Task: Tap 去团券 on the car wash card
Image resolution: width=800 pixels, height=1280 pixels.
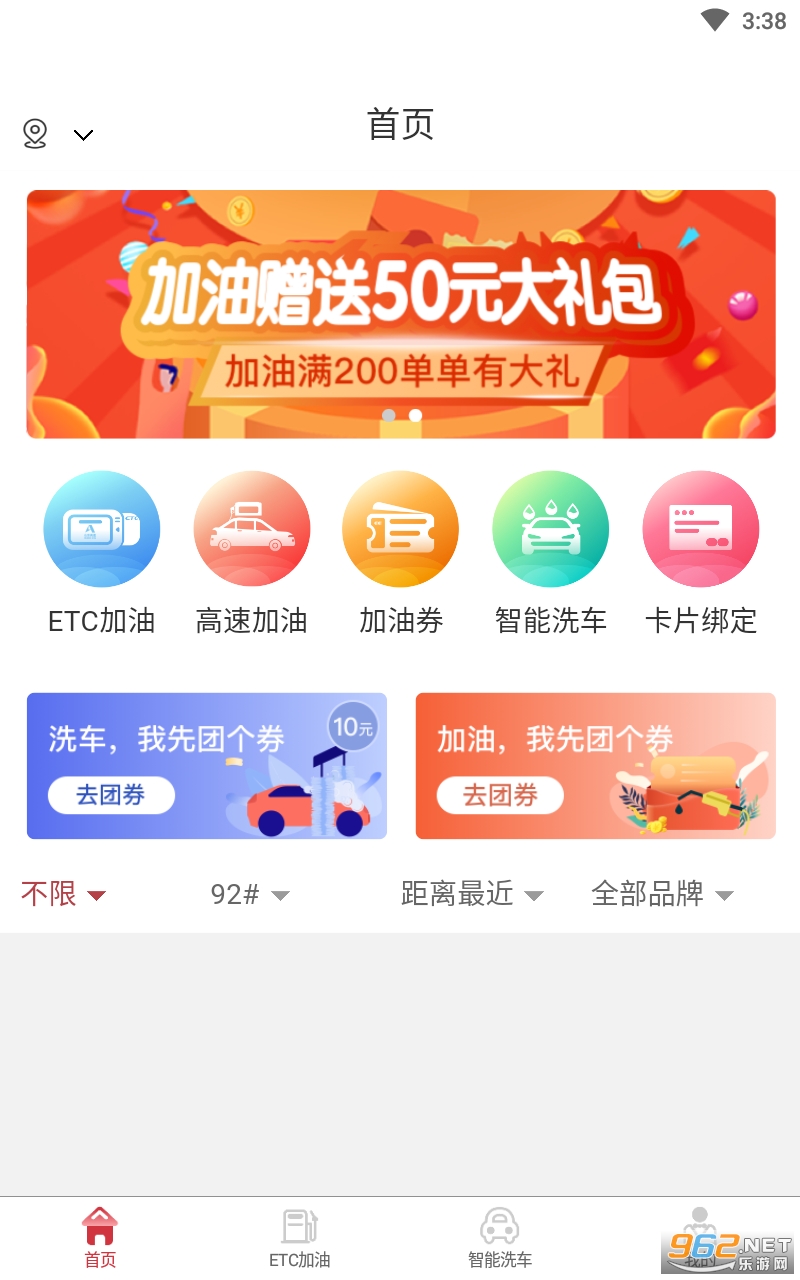Action: pos(111,796)
